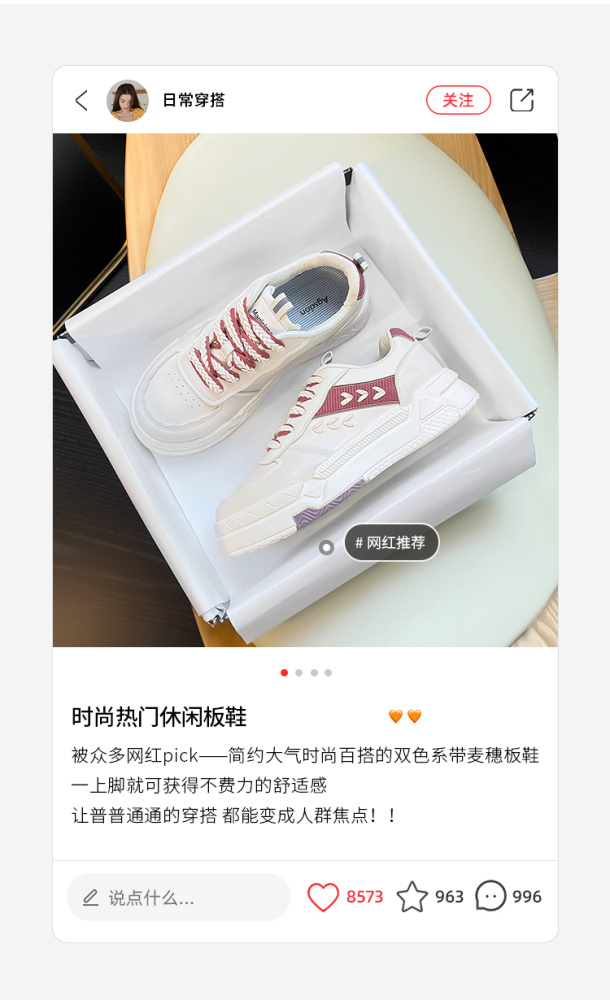Follow the author with 关注 button
Screen dimensions: 610x1000
pos(458,100)
